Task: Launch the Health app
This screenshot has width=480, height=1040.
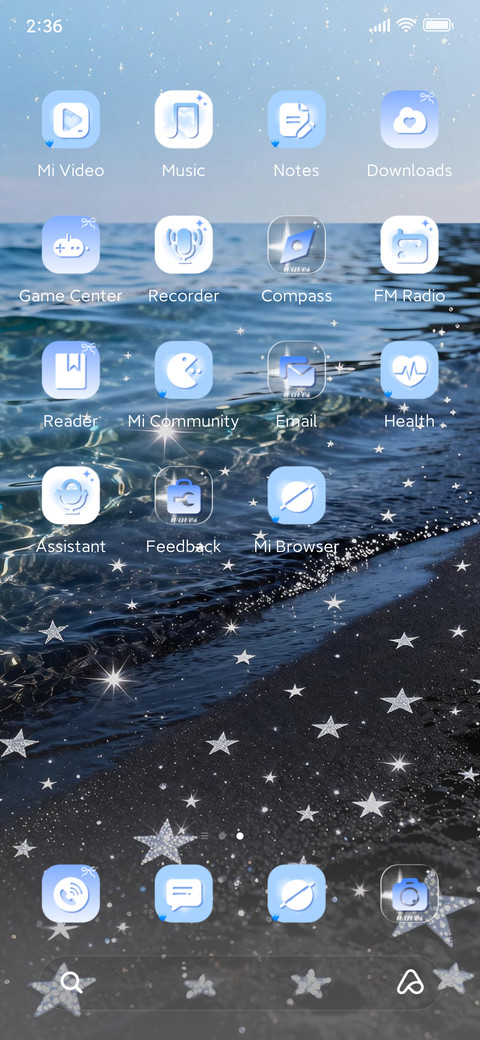Action: [x=409, y=370]
